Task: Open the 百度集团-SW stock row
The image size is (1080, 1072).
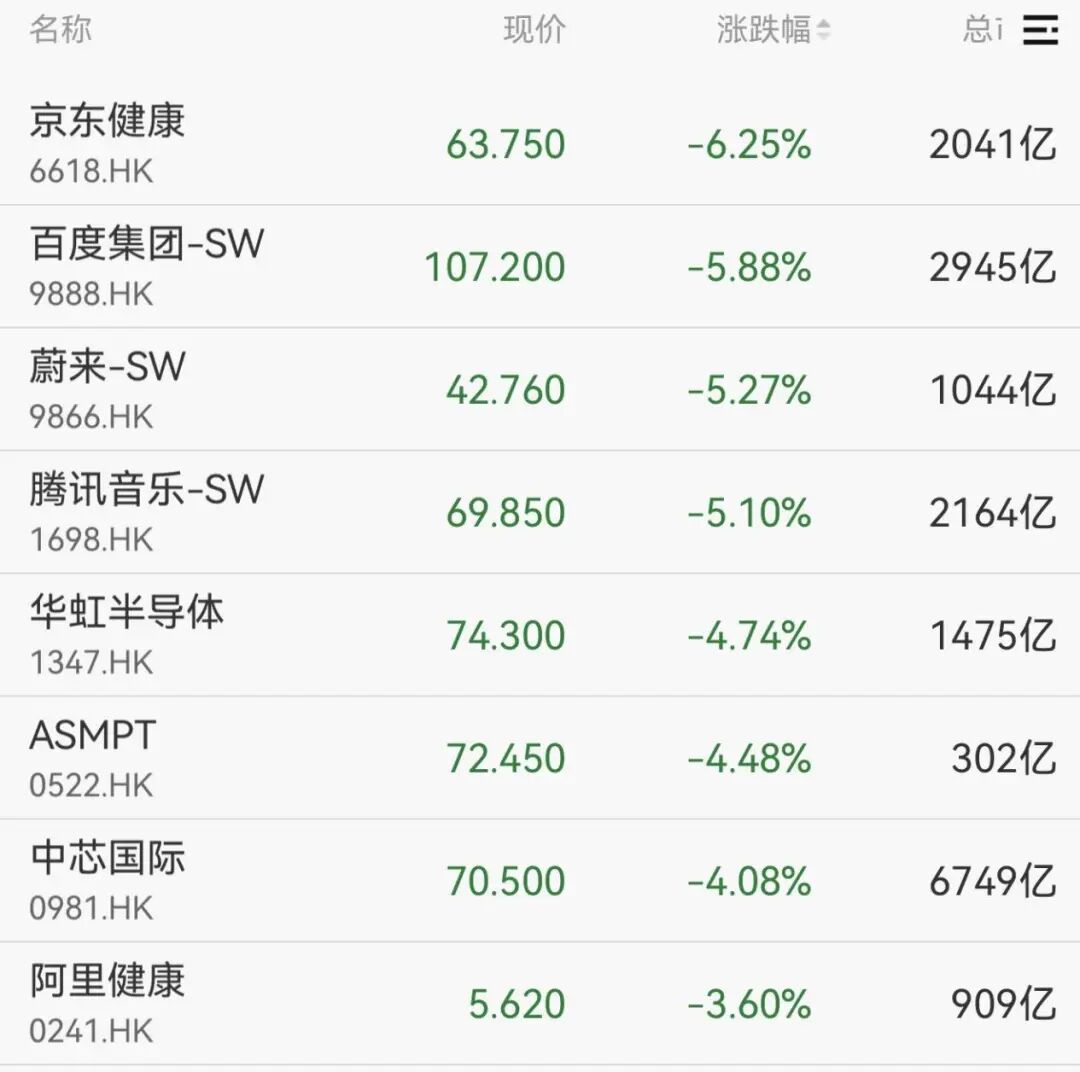Action: pos(540,267)
